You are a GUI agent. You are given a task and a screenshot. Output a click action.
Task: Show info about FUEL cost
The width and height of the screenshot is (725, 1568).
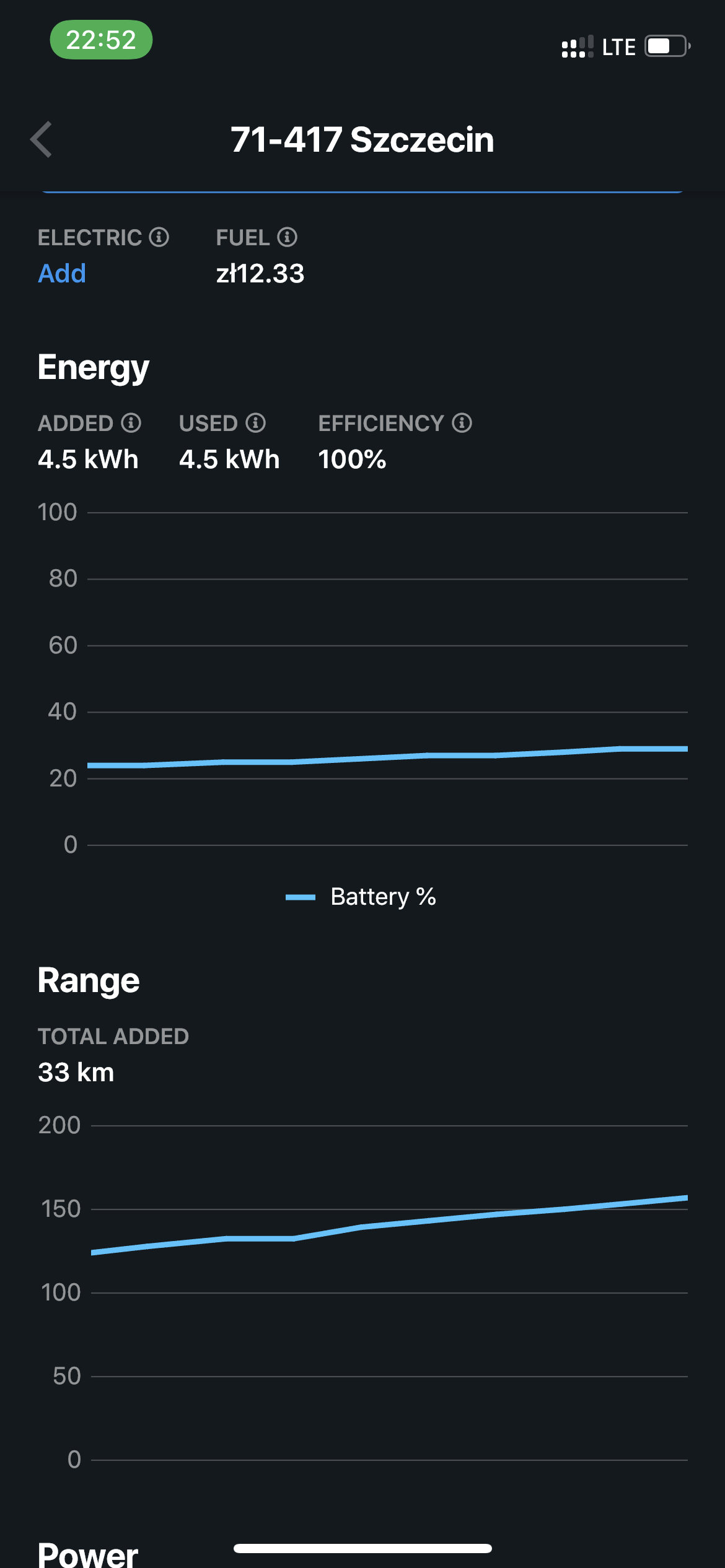click(287, 237)
